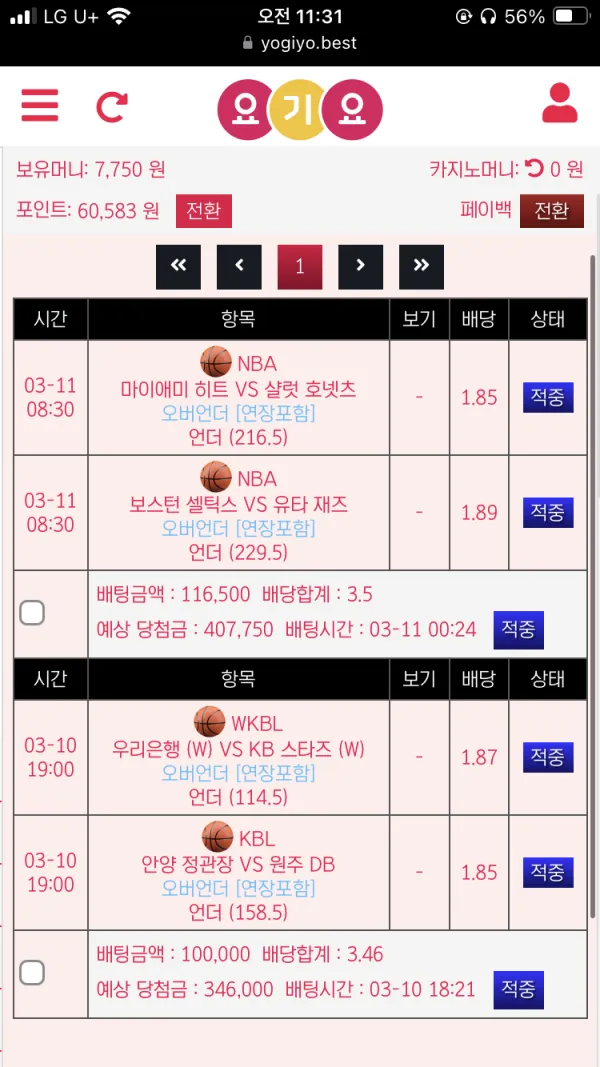Check the box for the 100,000 bet
Screen dimensions: 600x1067
click(x=32, y=973)
